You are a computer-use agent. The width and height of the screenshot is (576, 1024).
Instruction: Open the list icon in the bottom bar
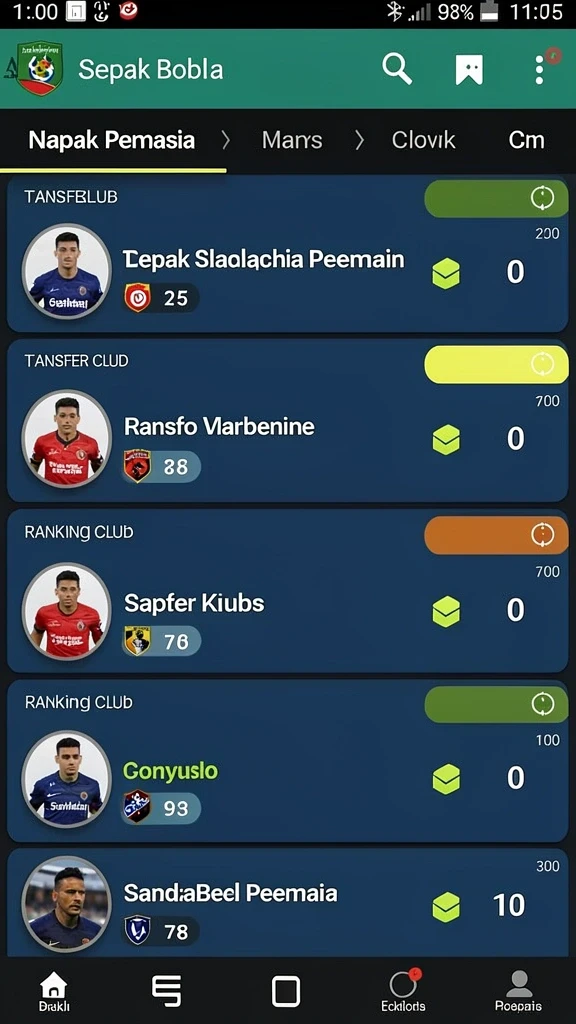167,991
